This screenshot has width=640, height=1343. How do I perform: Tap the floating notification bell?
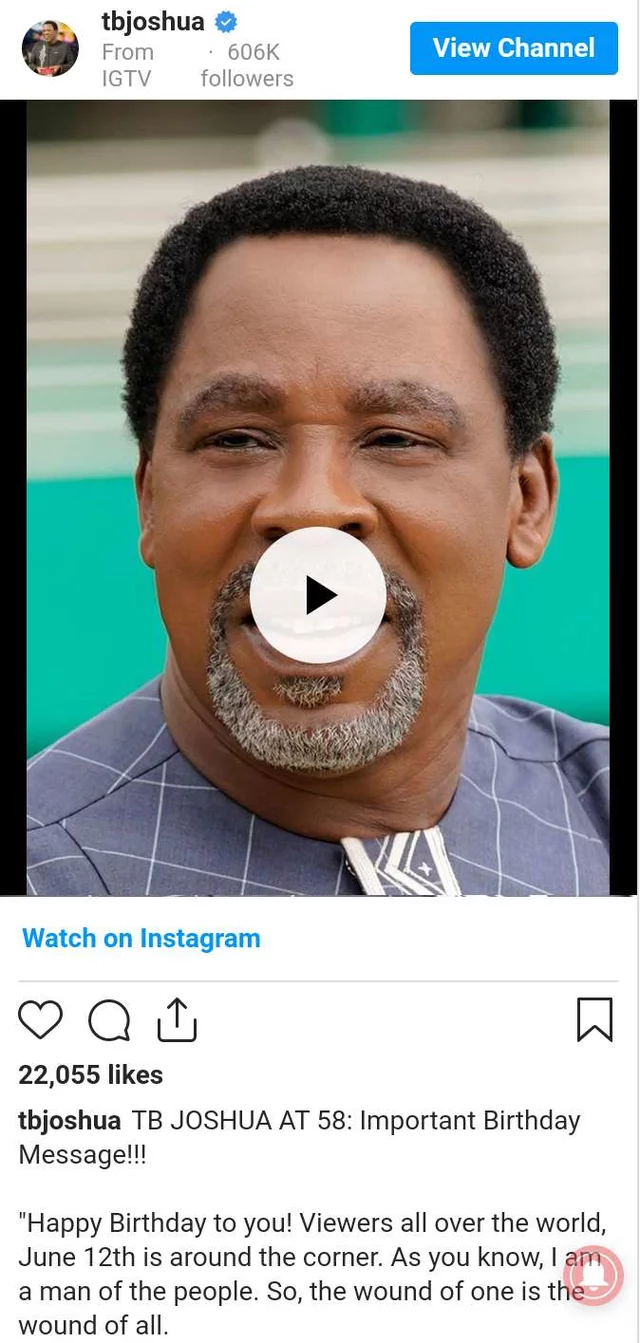pyautogui.click(x=592, y=1277)
